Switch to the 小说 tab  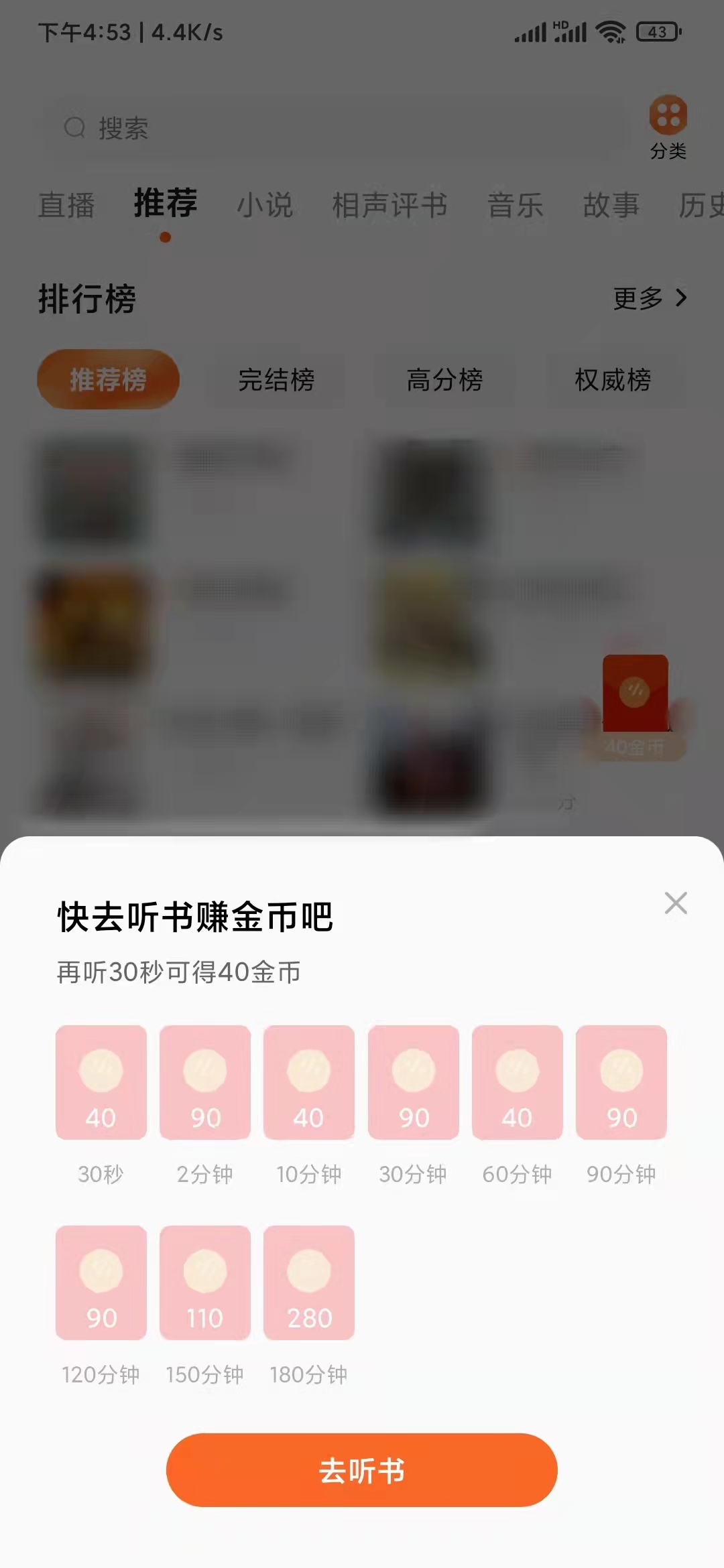click(265, 206)
